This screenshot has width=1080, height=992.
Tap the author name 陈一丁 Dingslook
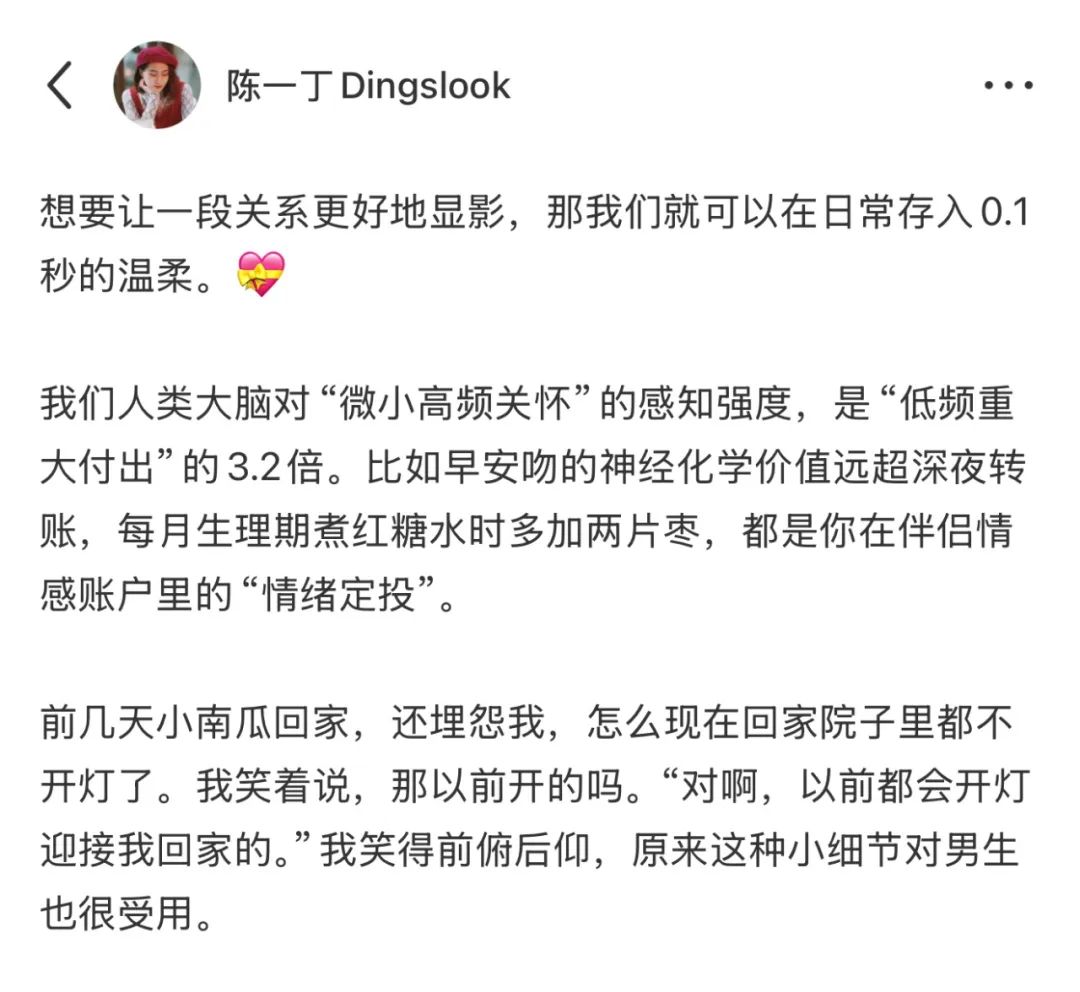(368, 86)
